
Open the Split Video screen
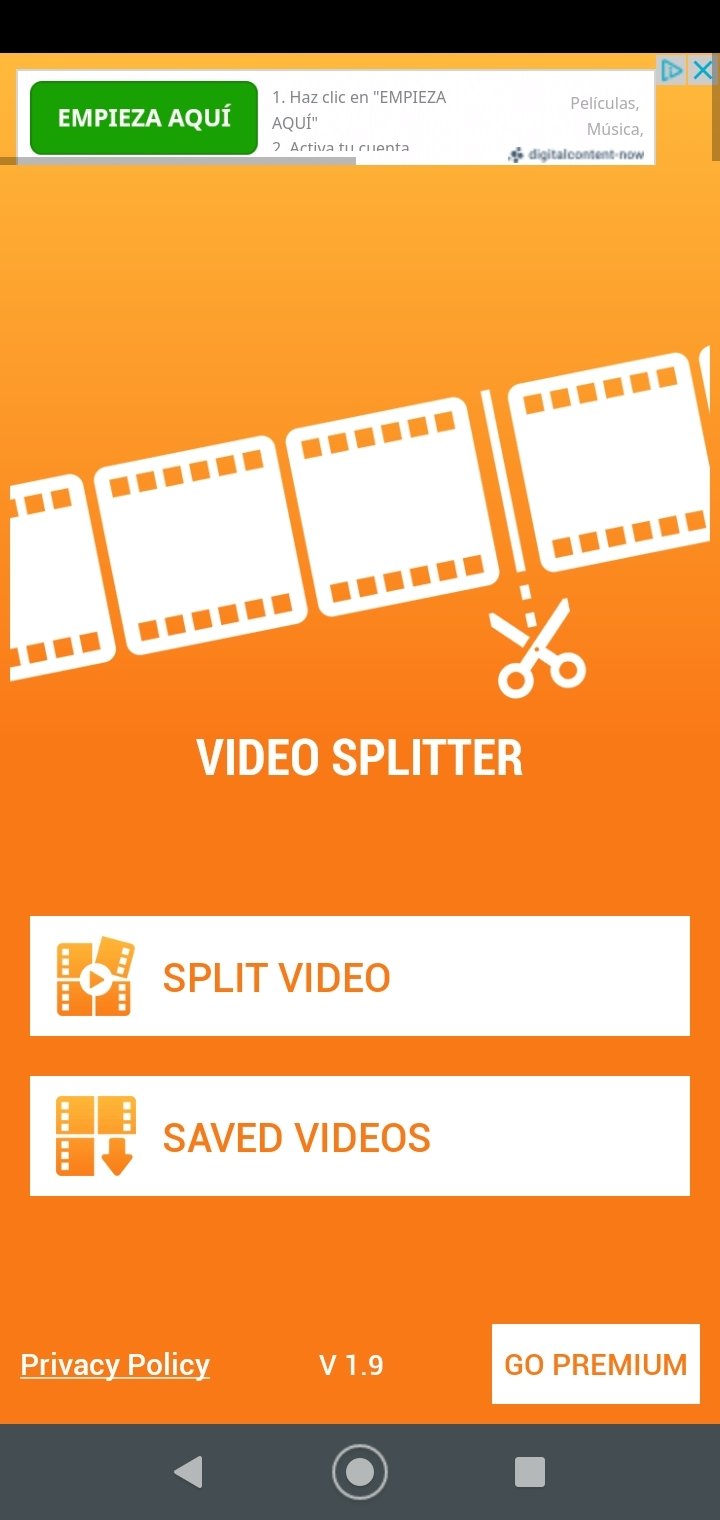point(360,975)
